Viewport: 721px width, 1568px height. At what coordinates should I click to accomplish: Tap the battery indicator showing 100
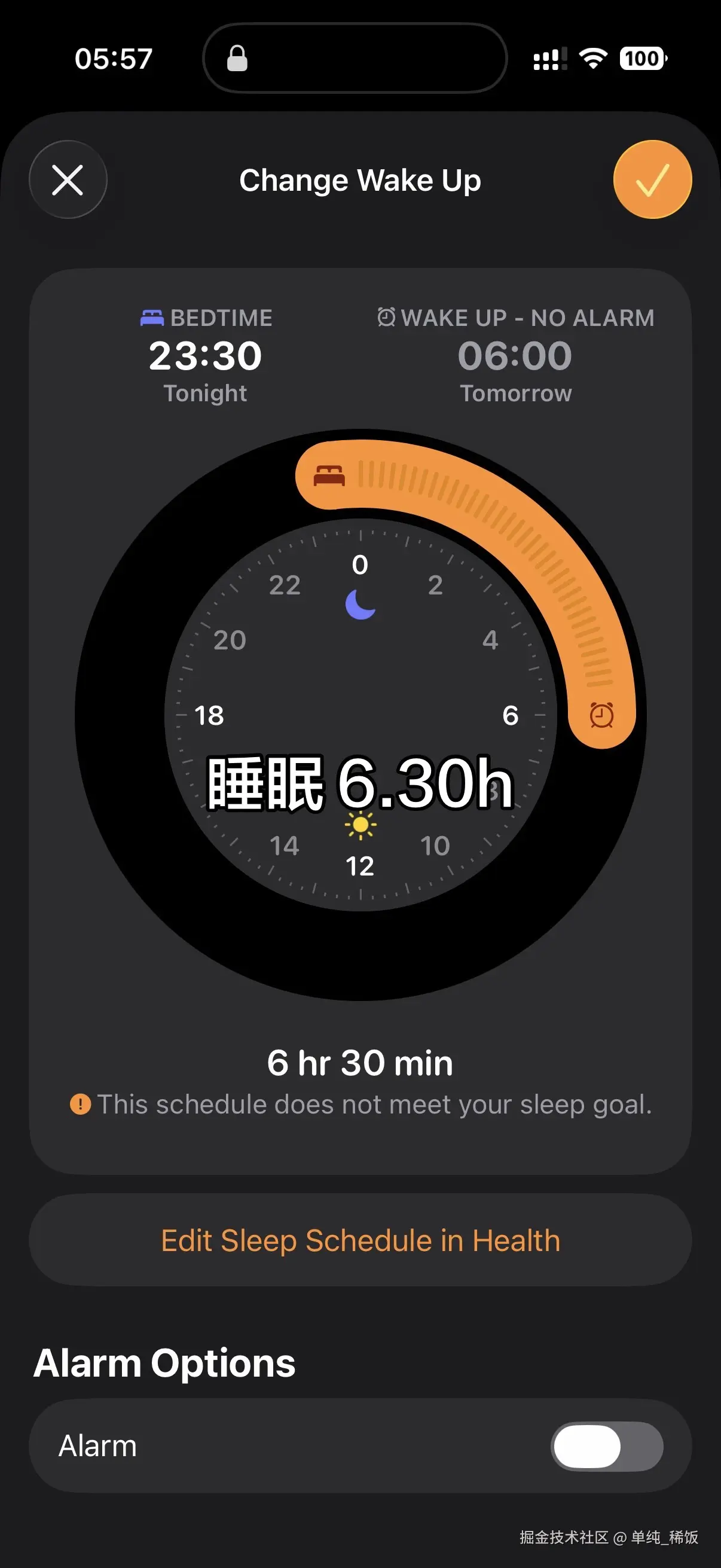click(x=642, y=57)
